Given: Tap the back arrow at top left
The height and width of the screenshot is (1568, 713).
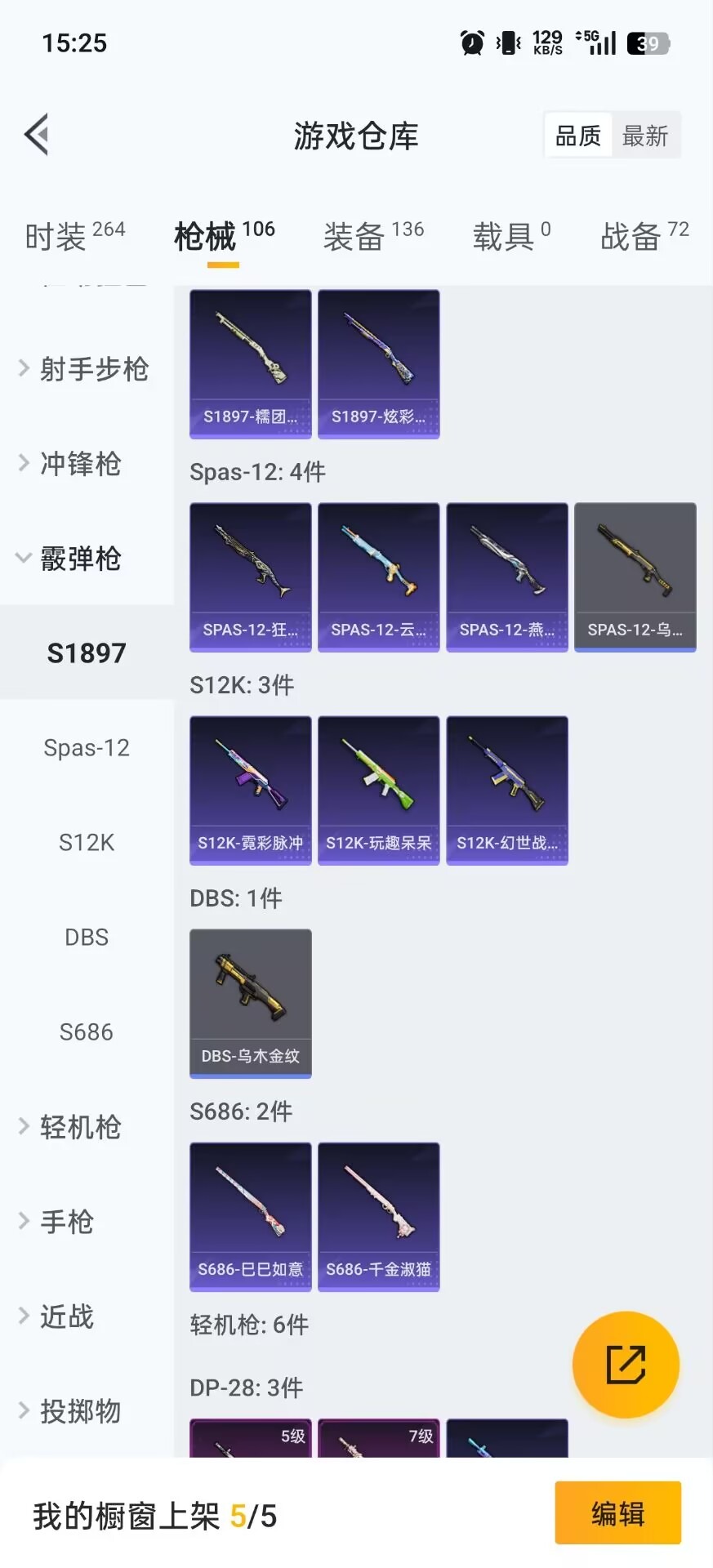Looking at the screenshot, I should click(x=35, y=135).
